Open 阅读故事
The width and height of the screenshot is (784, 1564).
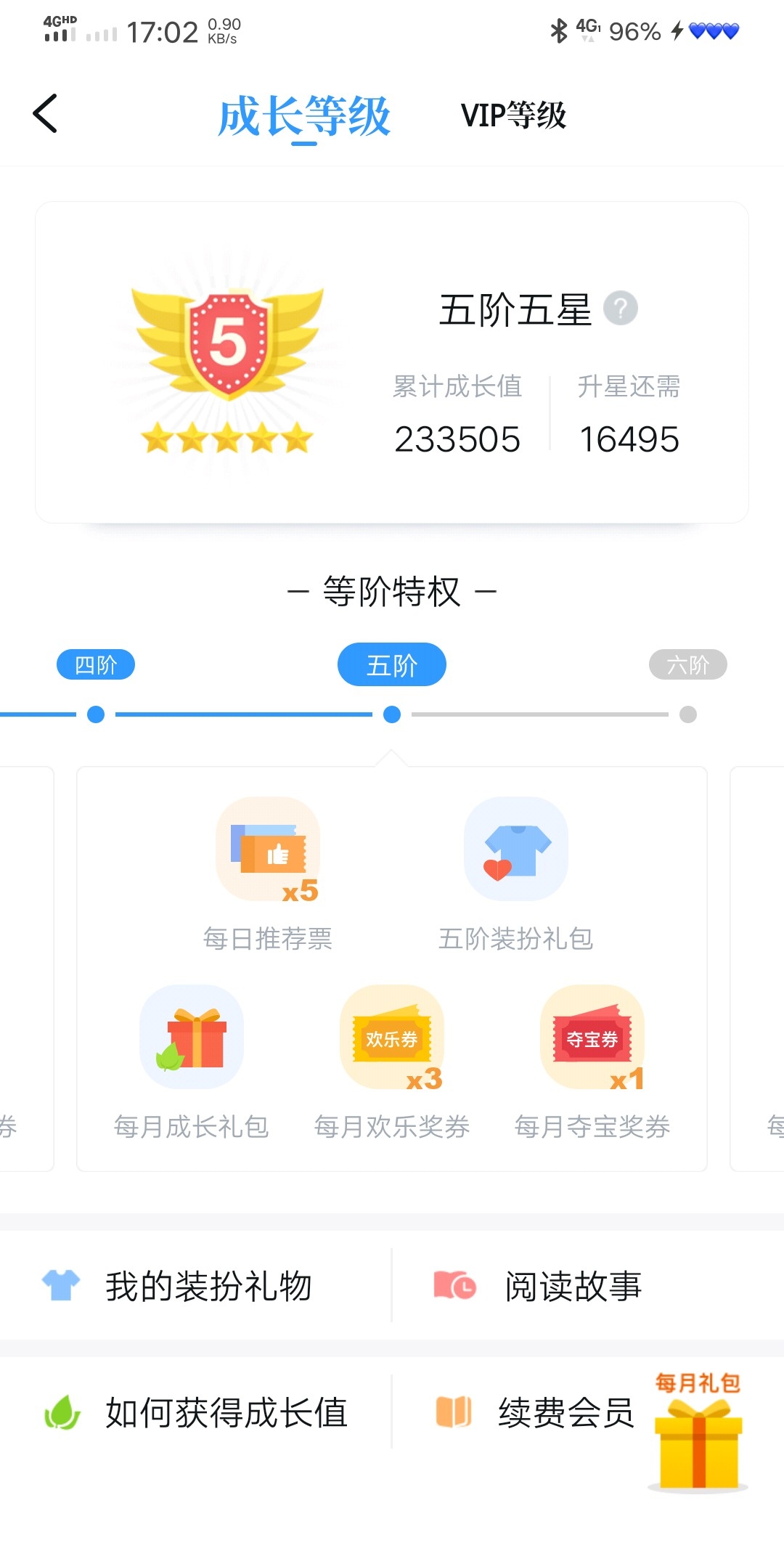tap(588, 1286)
